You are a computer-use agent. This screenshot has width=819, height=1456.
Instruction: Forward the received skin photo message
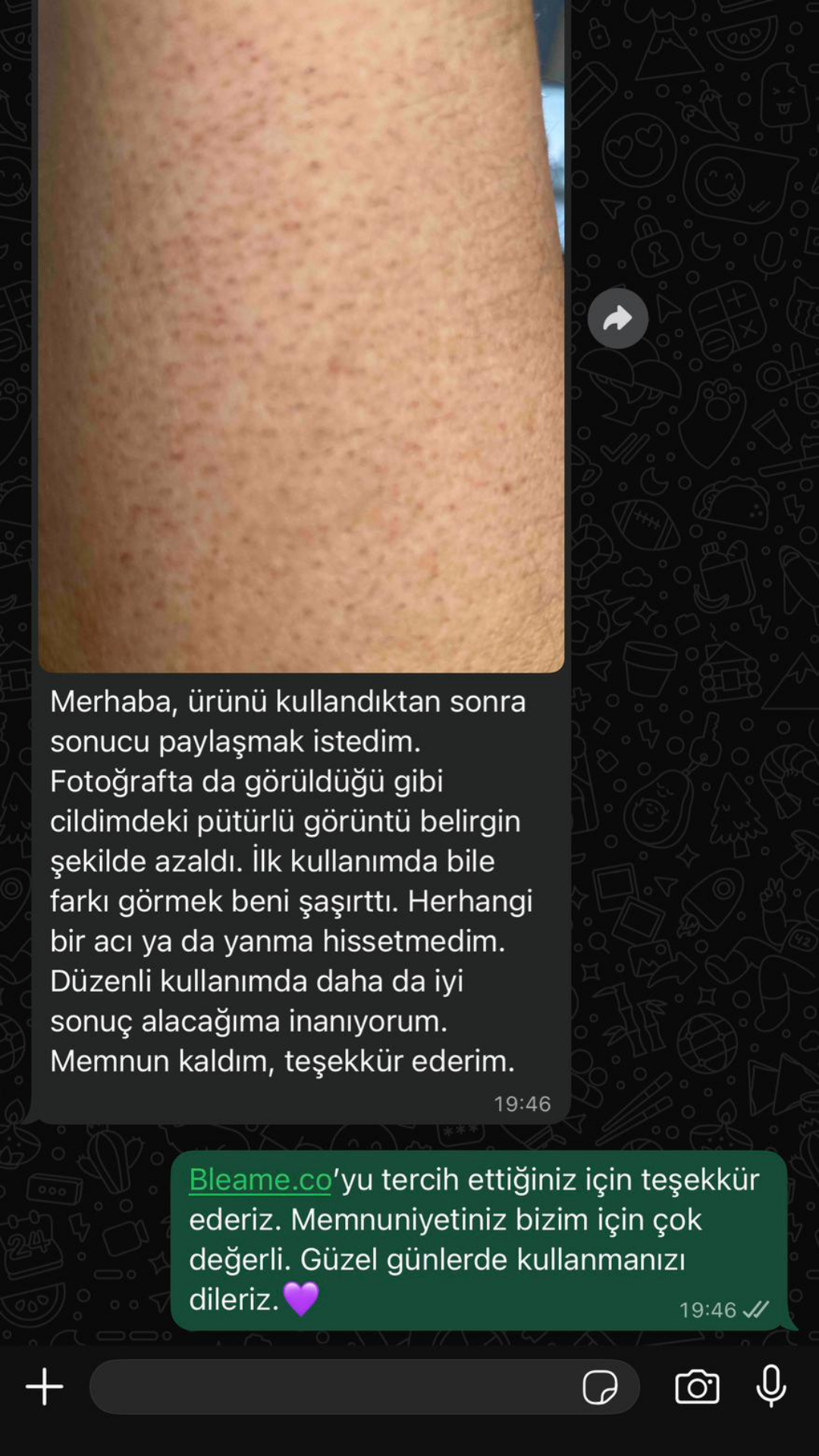click(x=617, y=318)
